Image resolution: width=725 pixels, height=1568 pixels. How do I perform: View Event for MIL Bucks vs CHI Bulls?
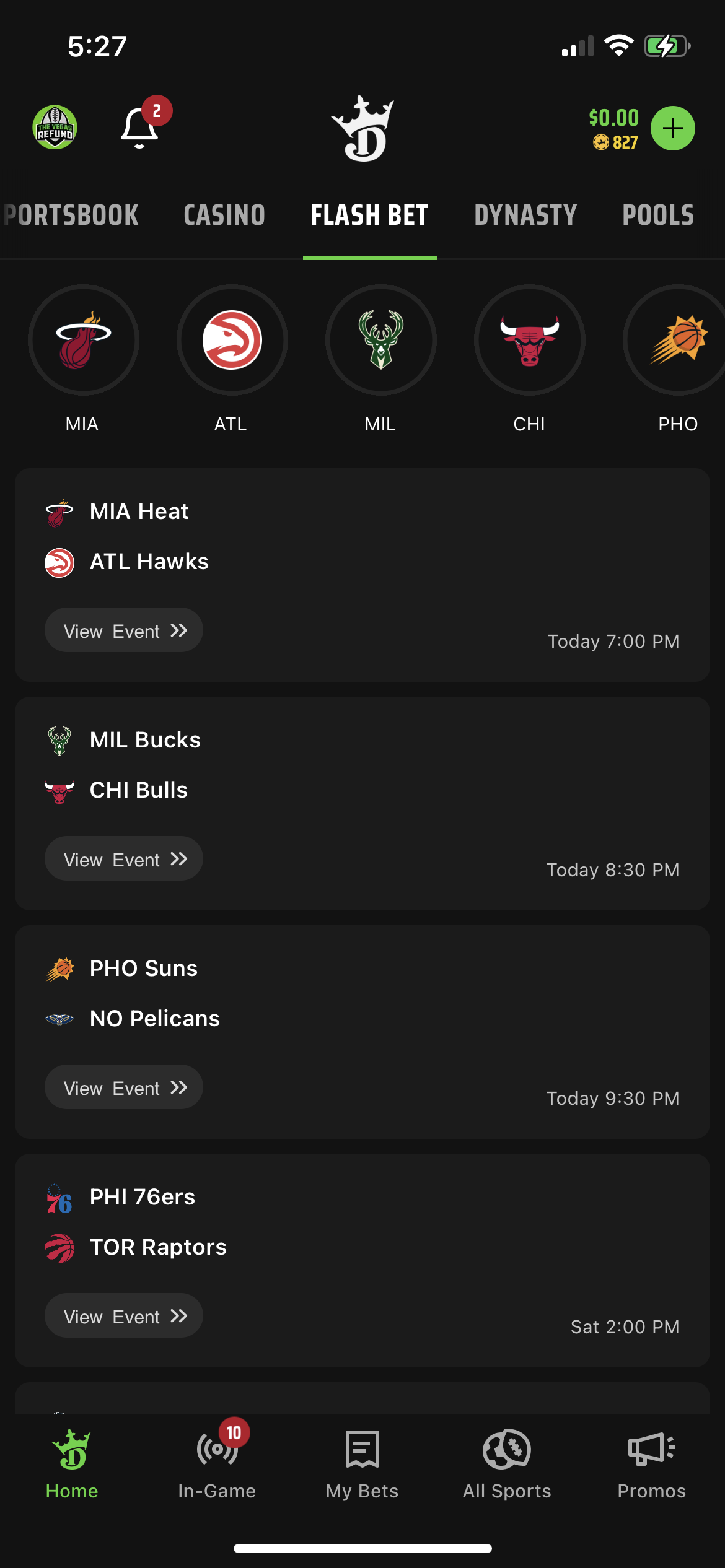click(x=124, y=859)
